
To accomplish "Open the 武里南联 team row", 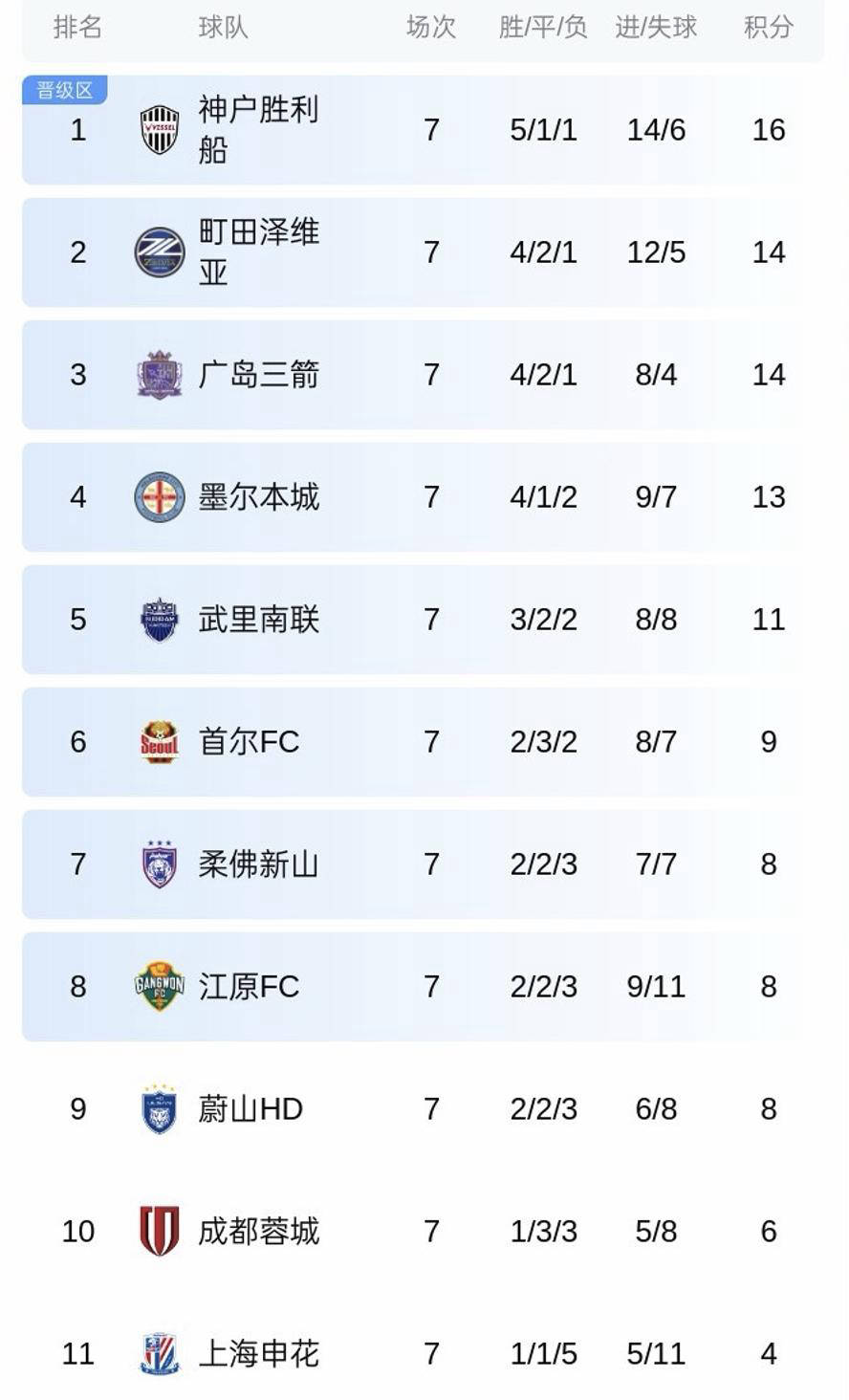I will [258, 620].
